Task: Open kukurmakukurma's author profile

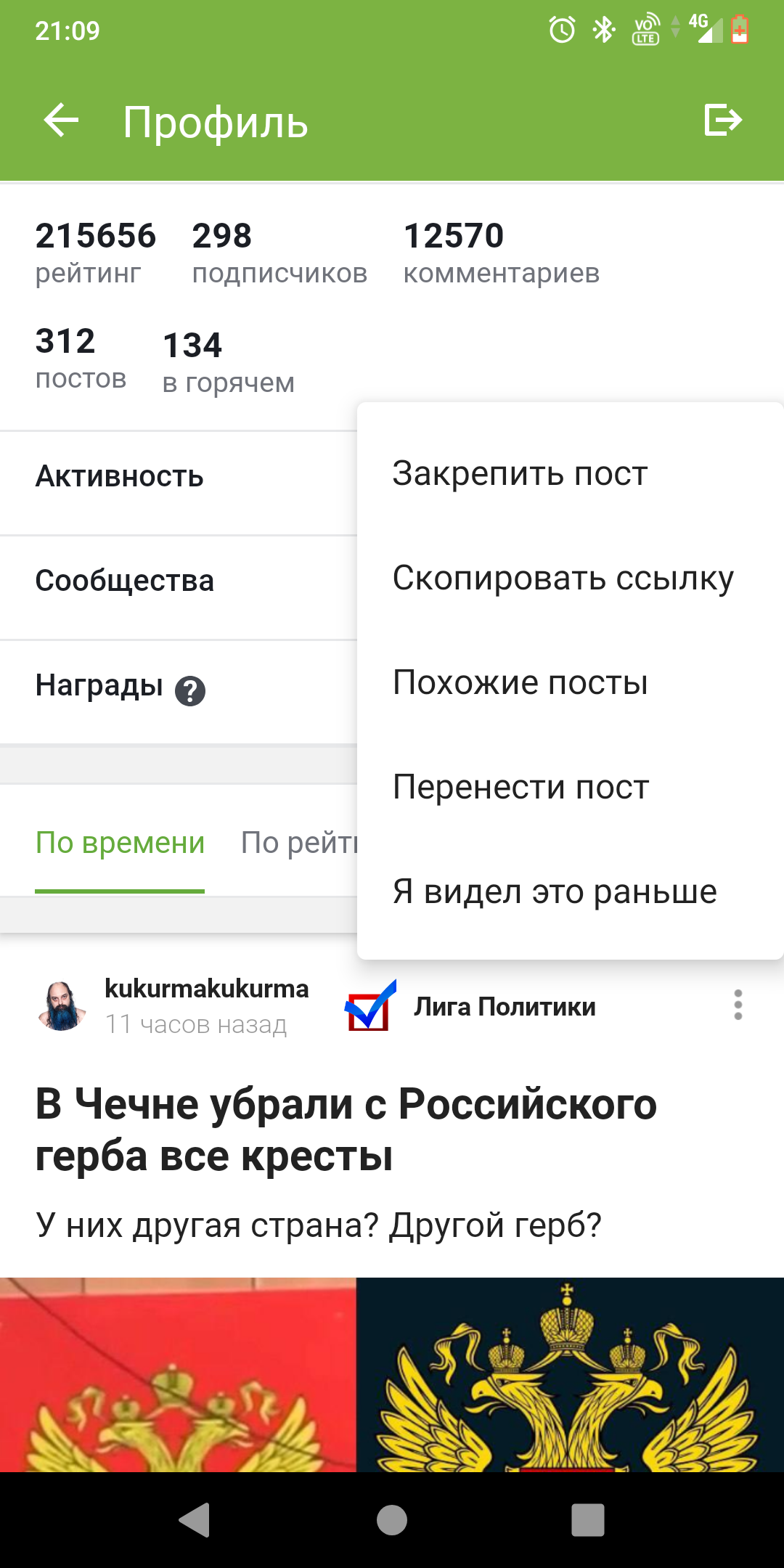Action: pos(206,989)
